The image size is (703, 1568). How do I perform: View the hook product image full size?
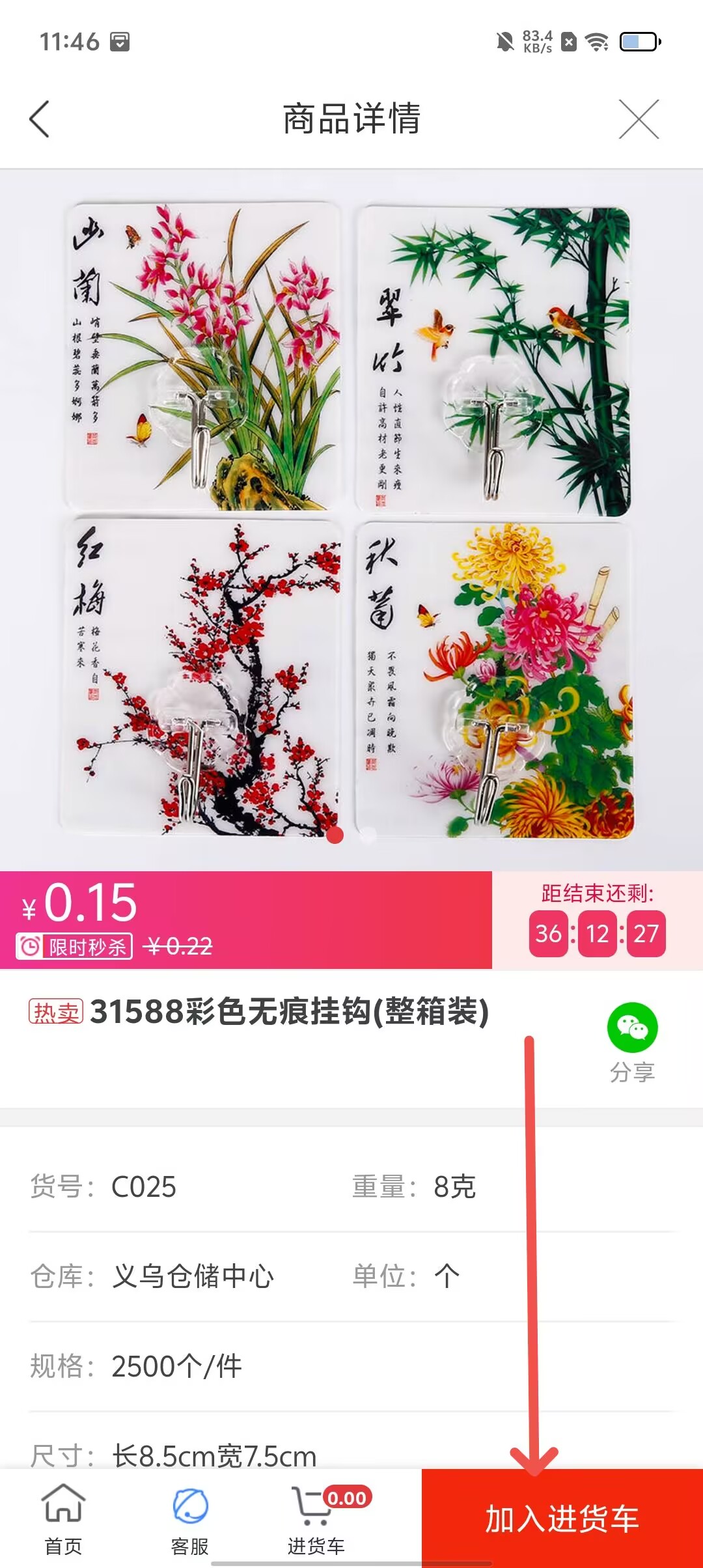pos(351,520)
